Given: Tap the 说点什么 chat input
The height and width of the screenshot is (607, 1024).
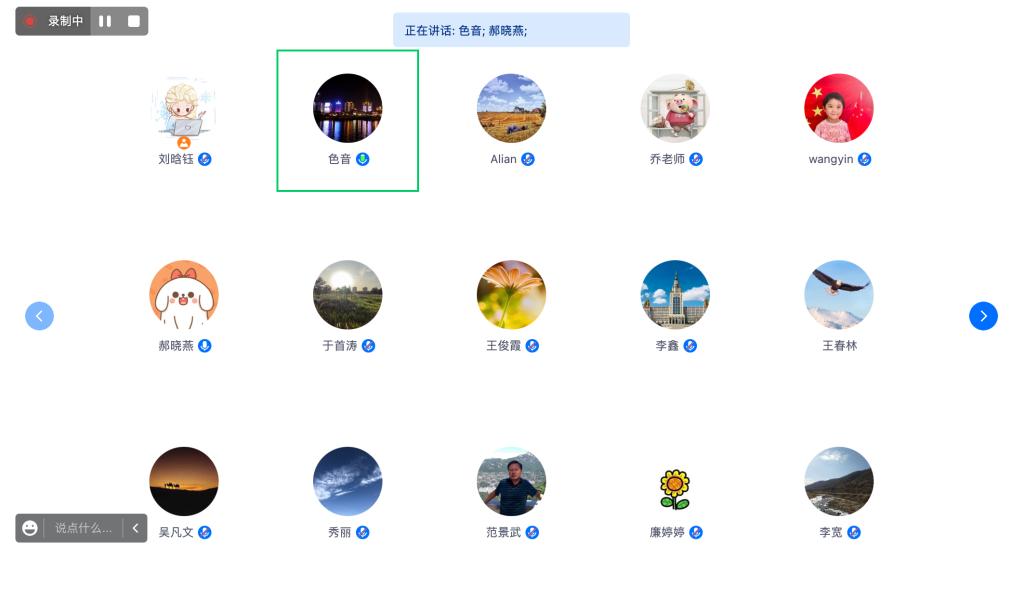Looking at the screenshot, I should click(84, 528).
